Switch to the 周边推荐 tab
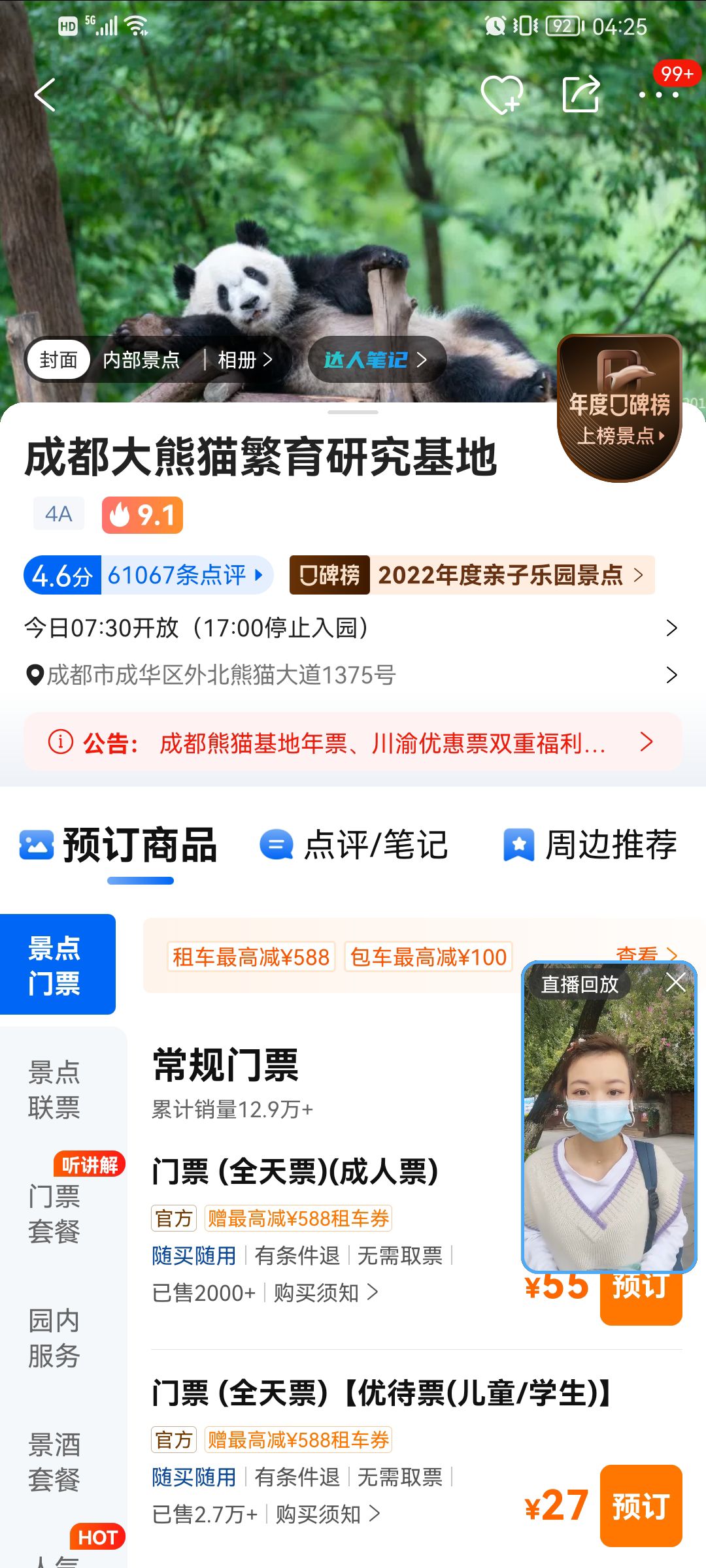The width and height of the screenshot is (706, 1568). (x=590, y=845)
